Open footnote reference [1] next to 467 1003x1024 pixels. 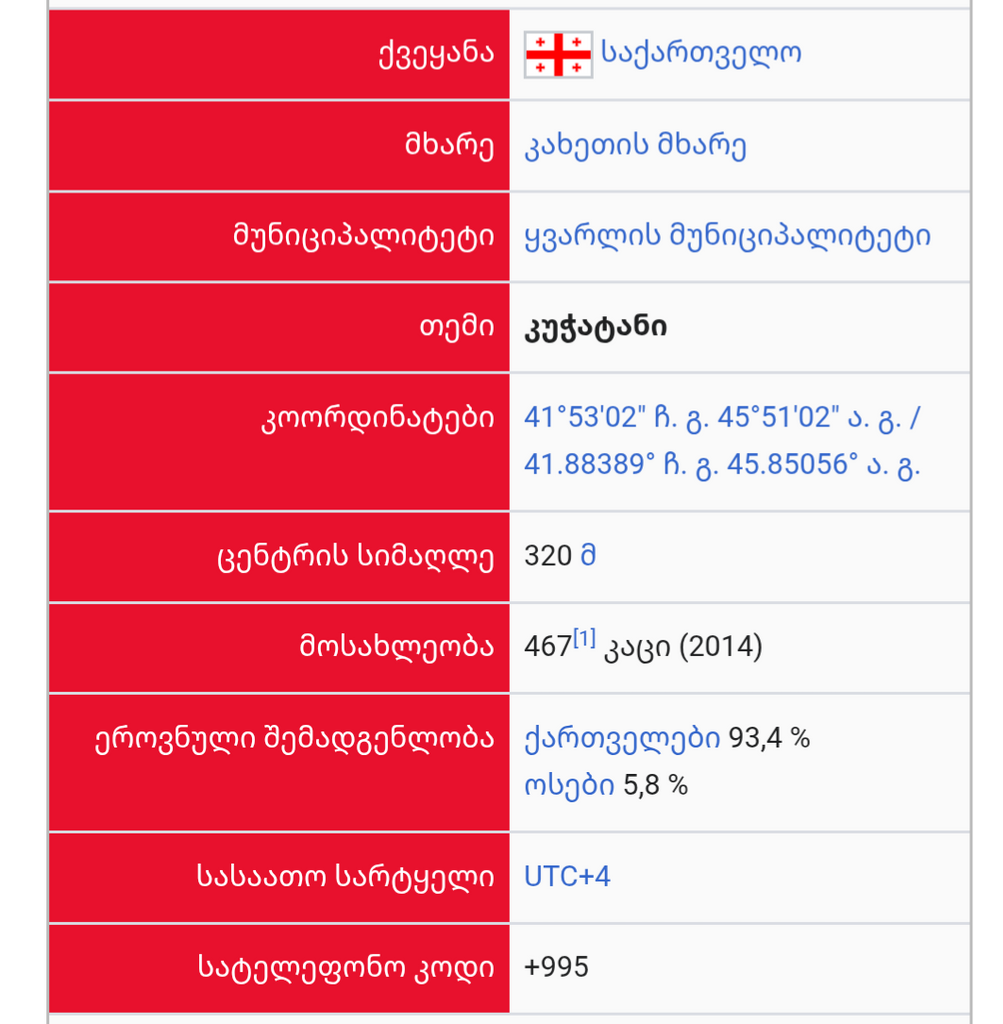[584, 639]
